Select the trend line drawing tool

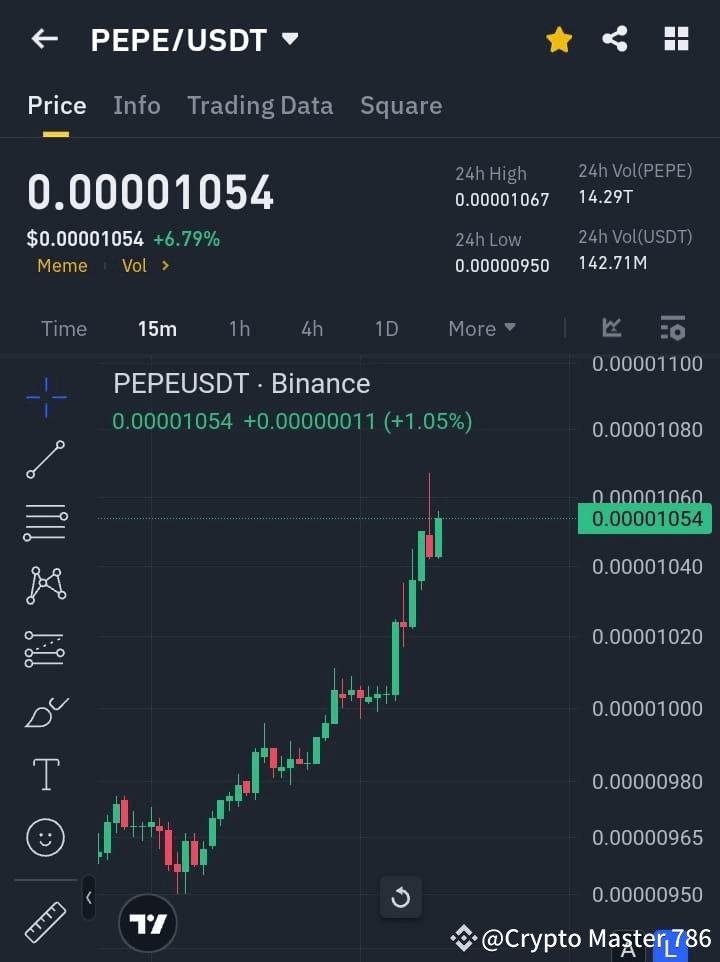44,460
